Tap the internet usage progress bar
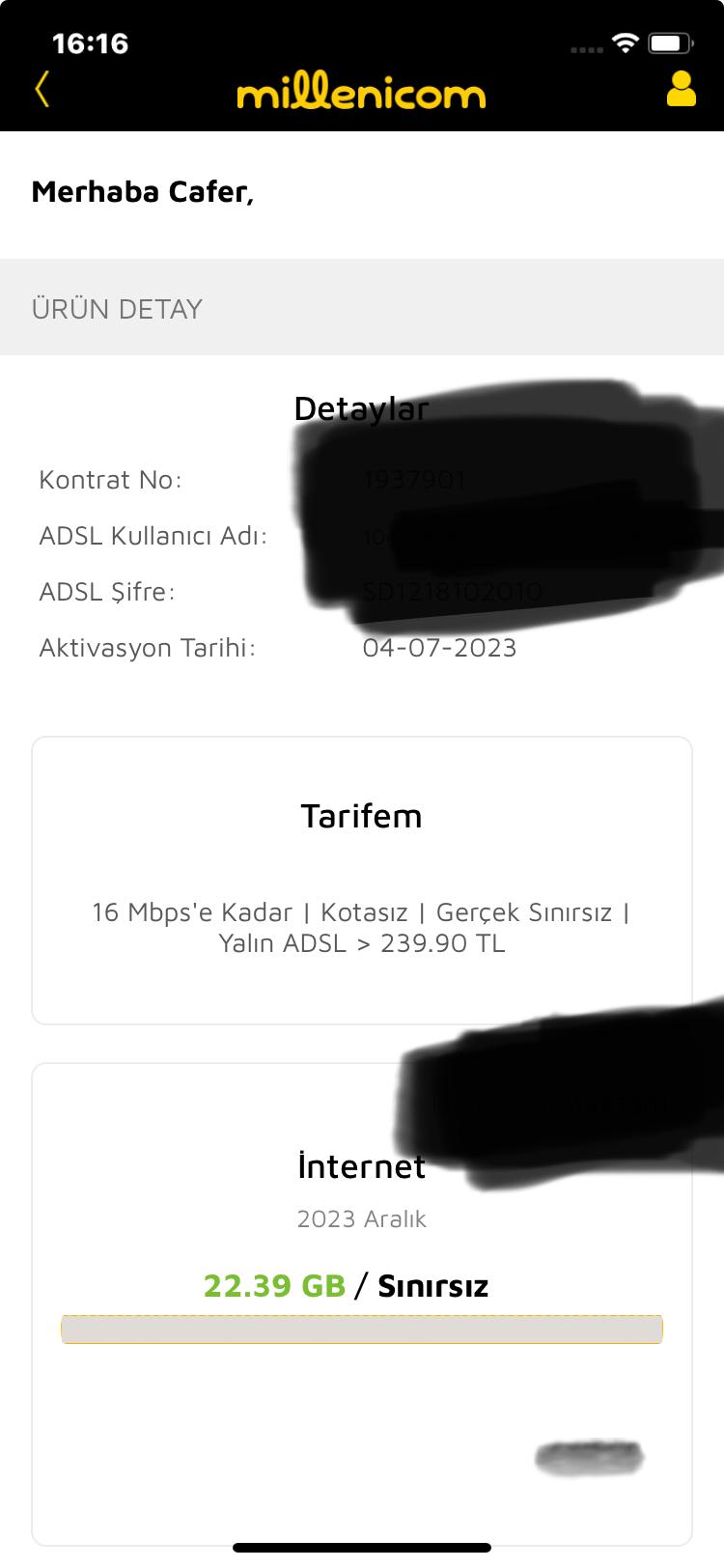Viewport: 724px width, 1568px height. pos(361,1330)
